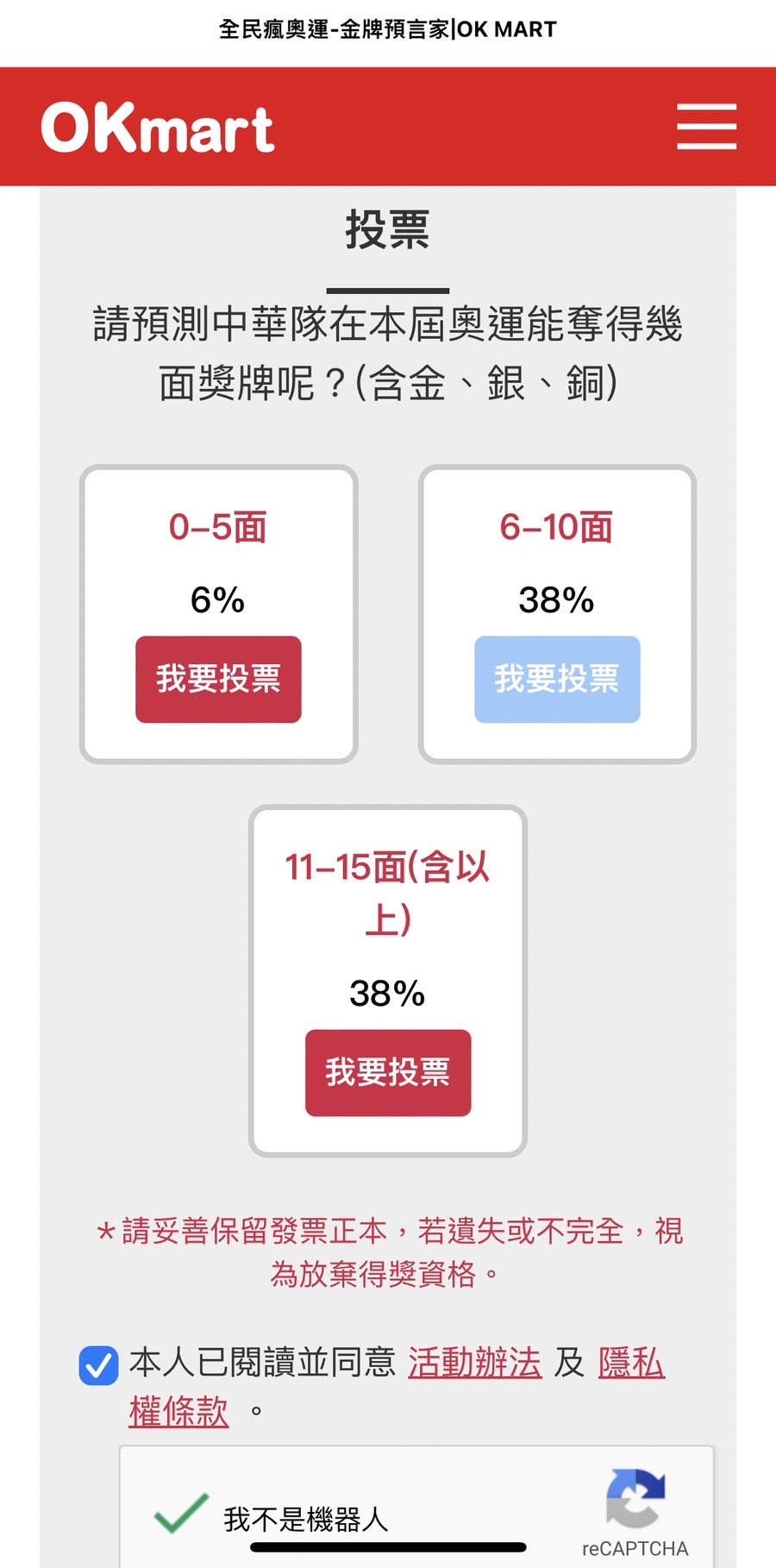Viewport: 776px width, 1568px height.
Task: Open the 活動辦法 link
Action: 474,1363
